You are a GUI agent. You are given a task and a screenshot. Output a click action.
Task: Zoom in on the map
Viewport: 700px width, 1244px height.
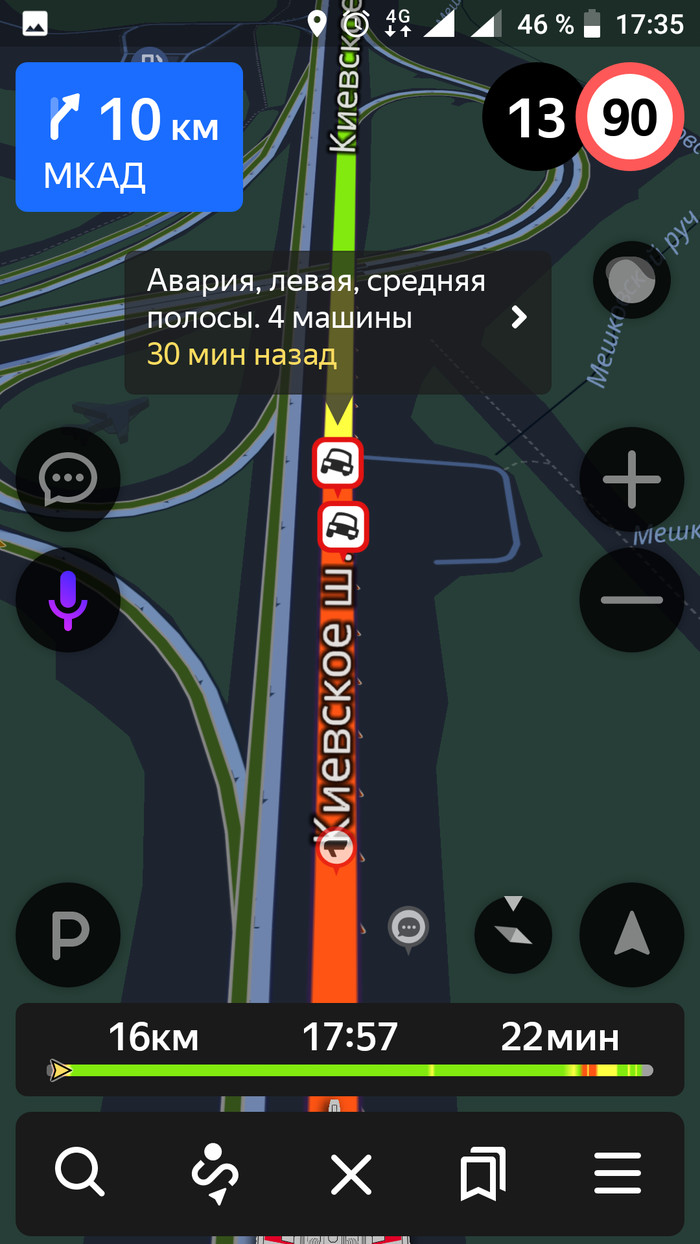pos(631,480)
